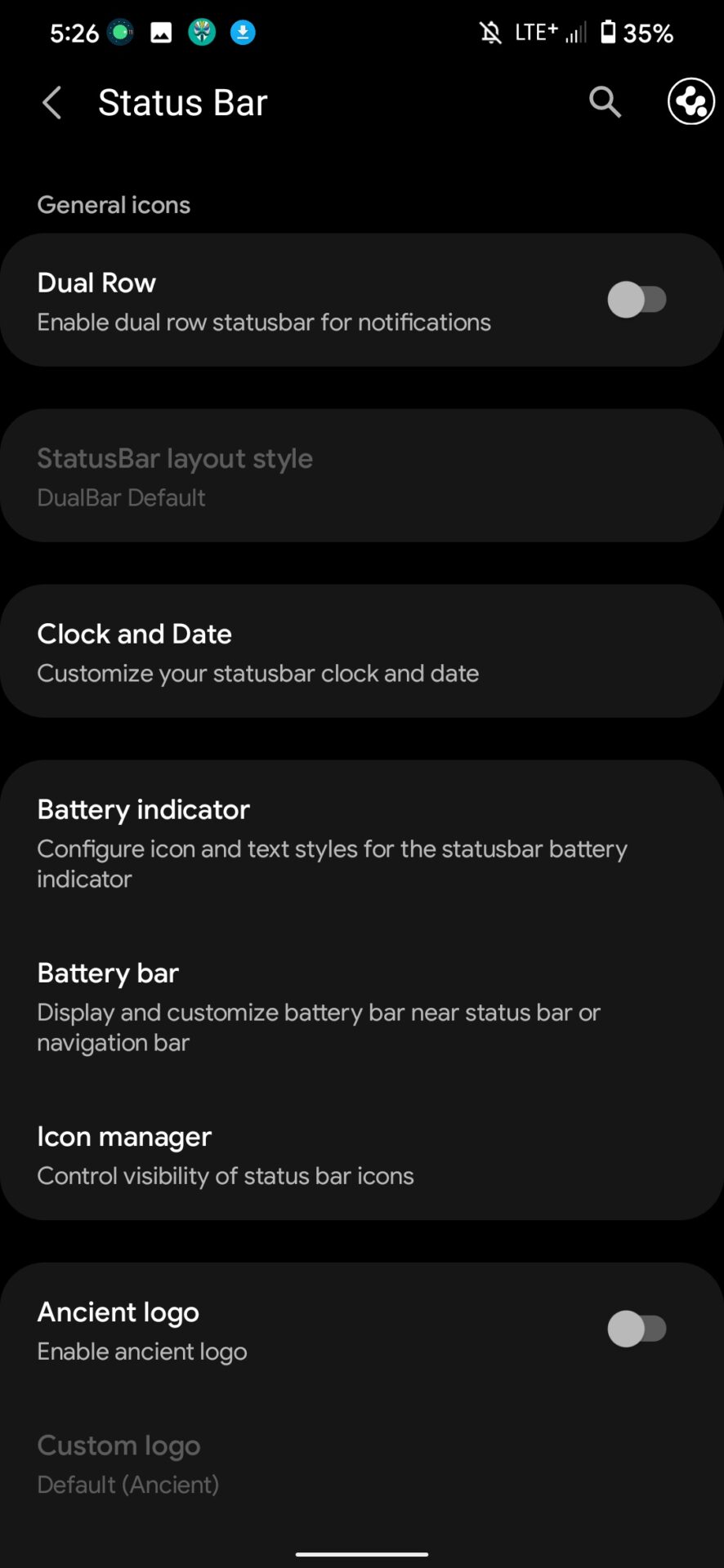
Task: Open Clock and Date settings
Action: pos(362,652)
